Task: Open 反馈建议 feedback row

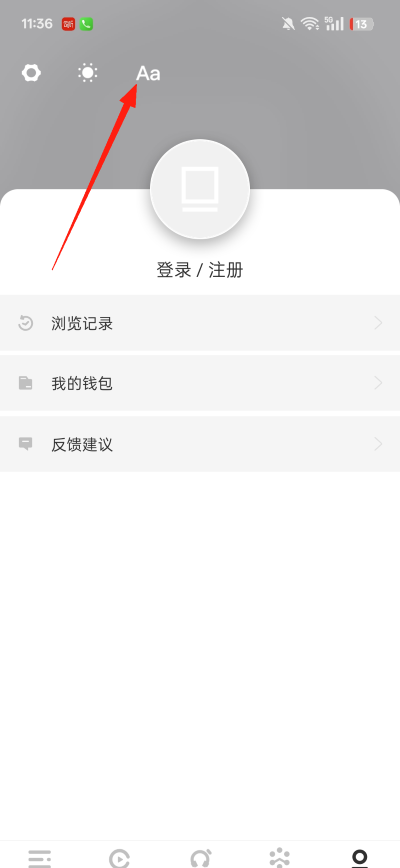Action: click(200, 444)
